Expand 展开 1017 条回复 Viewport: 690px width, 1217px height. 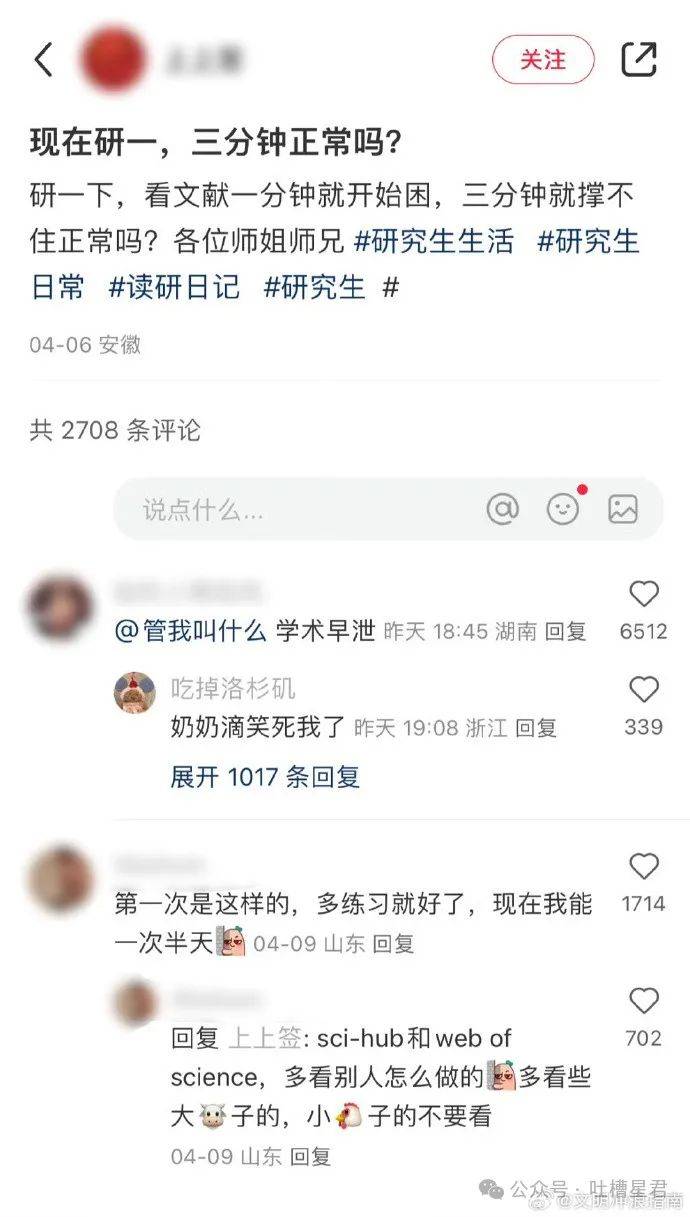pyautogui.click(x=264, y=777)
